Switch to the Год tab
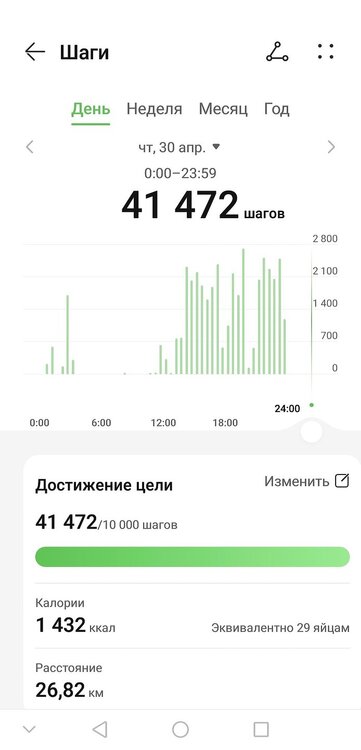This screenshot has width=361, height=750. pos(276,109)
